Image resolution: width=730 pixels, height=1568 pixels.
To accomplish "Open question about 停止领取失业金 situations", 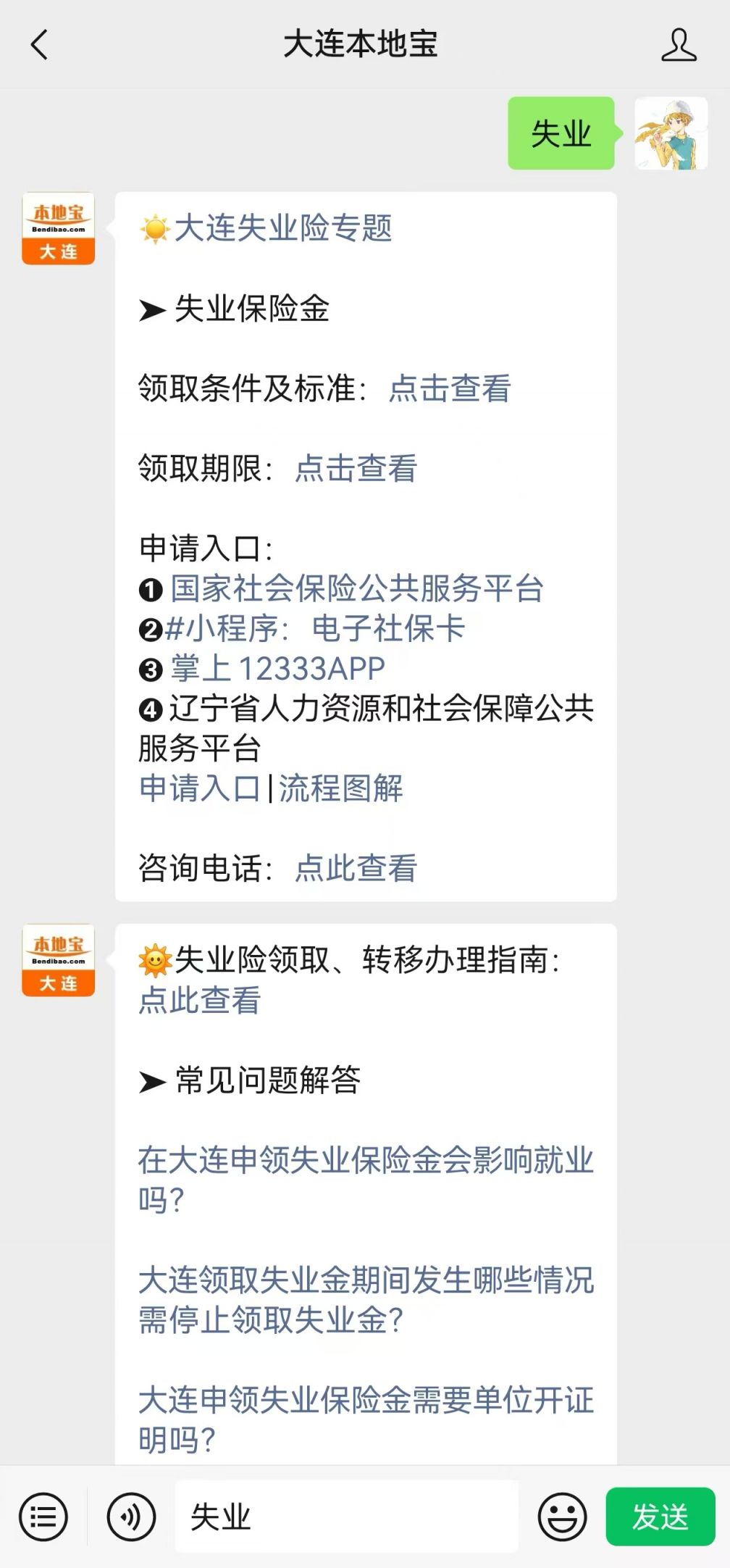I will point(366,1300).
